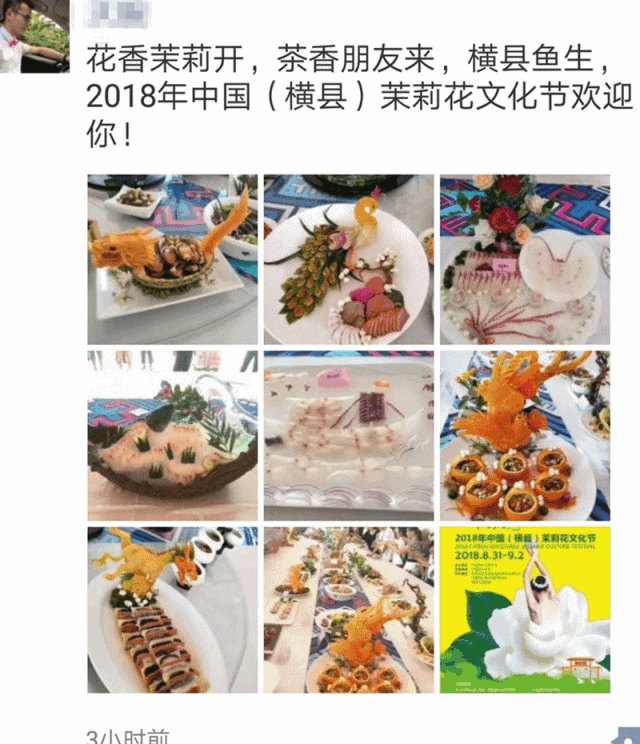Screen dimensions: 640x744
Task: View phoenix carving with stuffed cups photo
Action: [x=524, y=435]
